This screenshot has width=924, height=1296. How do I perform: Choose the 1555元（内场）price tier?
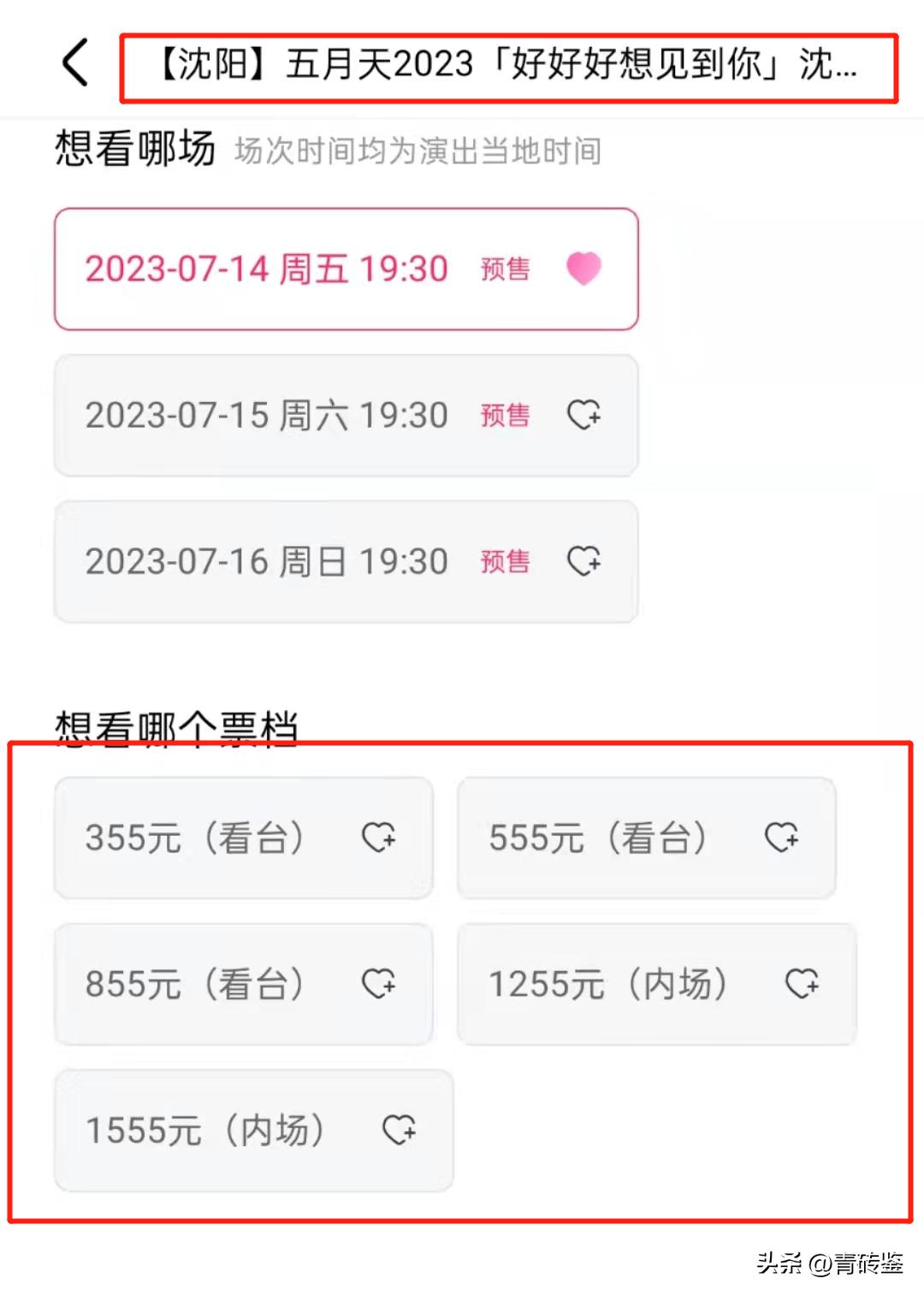pyautogui.click(x=205, y=1130)
